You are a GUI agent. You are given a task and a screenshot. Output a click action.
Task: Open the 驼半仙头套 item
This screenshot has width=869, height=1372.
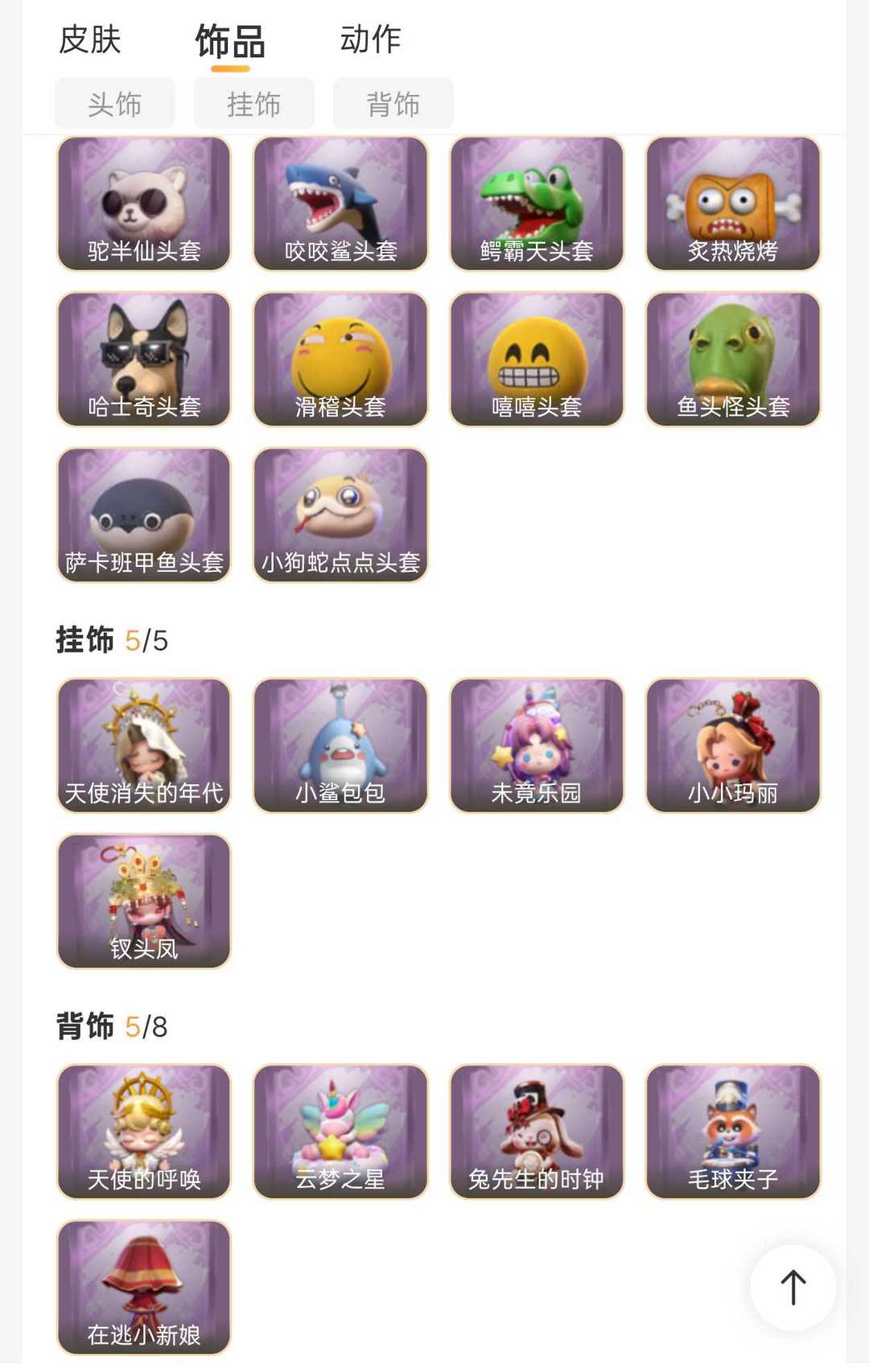pyautogui.click(x=144, y=203)
